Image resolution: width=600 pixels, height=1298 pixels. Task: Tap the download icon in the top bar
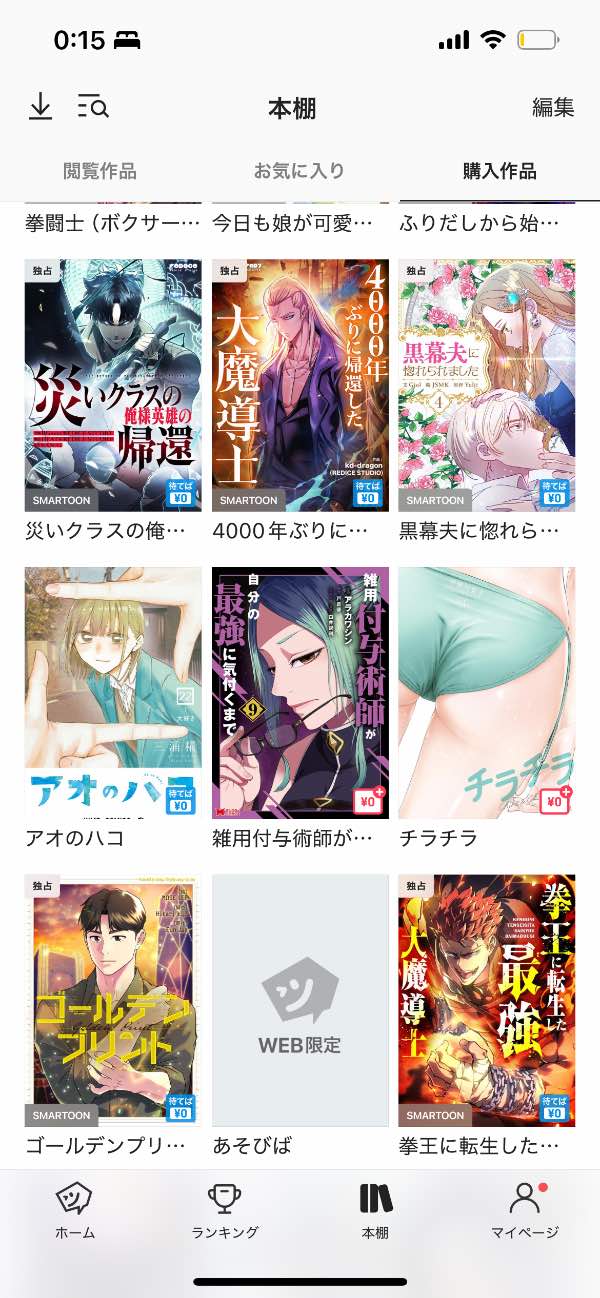tap(40, 107)
